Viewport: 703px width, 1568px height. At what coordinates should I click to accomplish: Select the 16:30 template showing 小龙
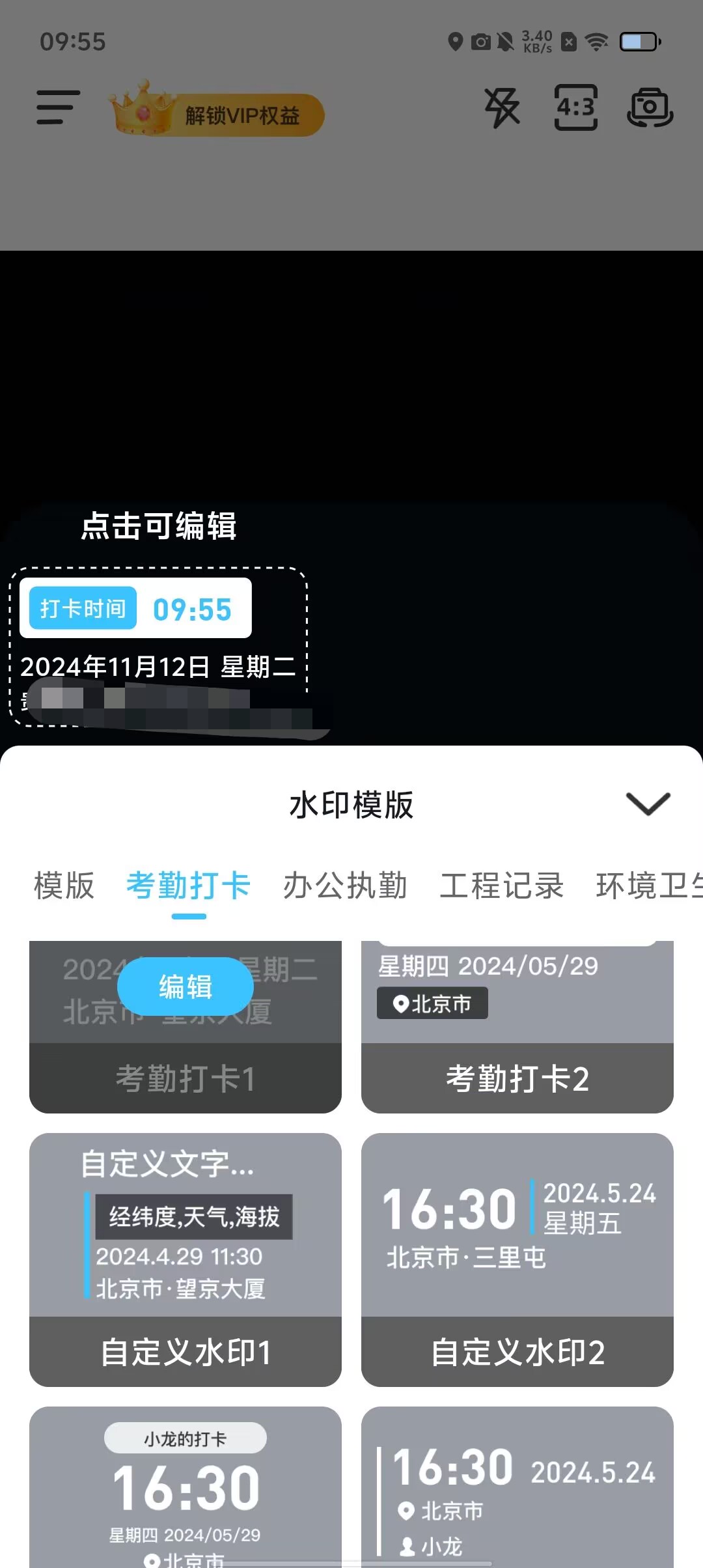(x=517, y=1491)
